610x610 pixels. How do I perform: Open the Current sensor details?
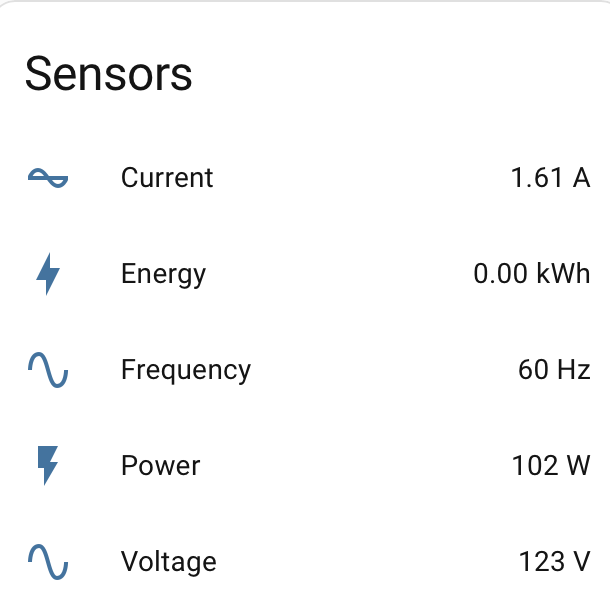click(x=167, y=178)
